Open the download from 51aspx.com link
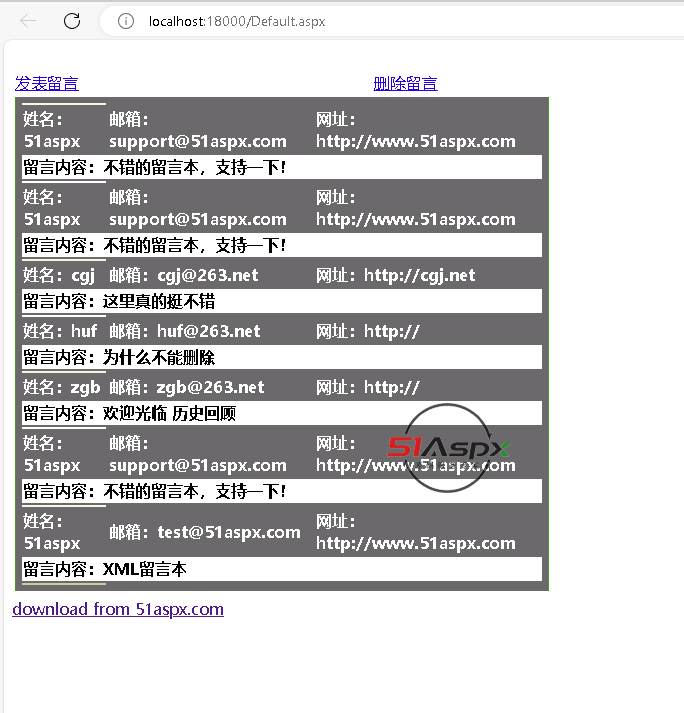 118,609
